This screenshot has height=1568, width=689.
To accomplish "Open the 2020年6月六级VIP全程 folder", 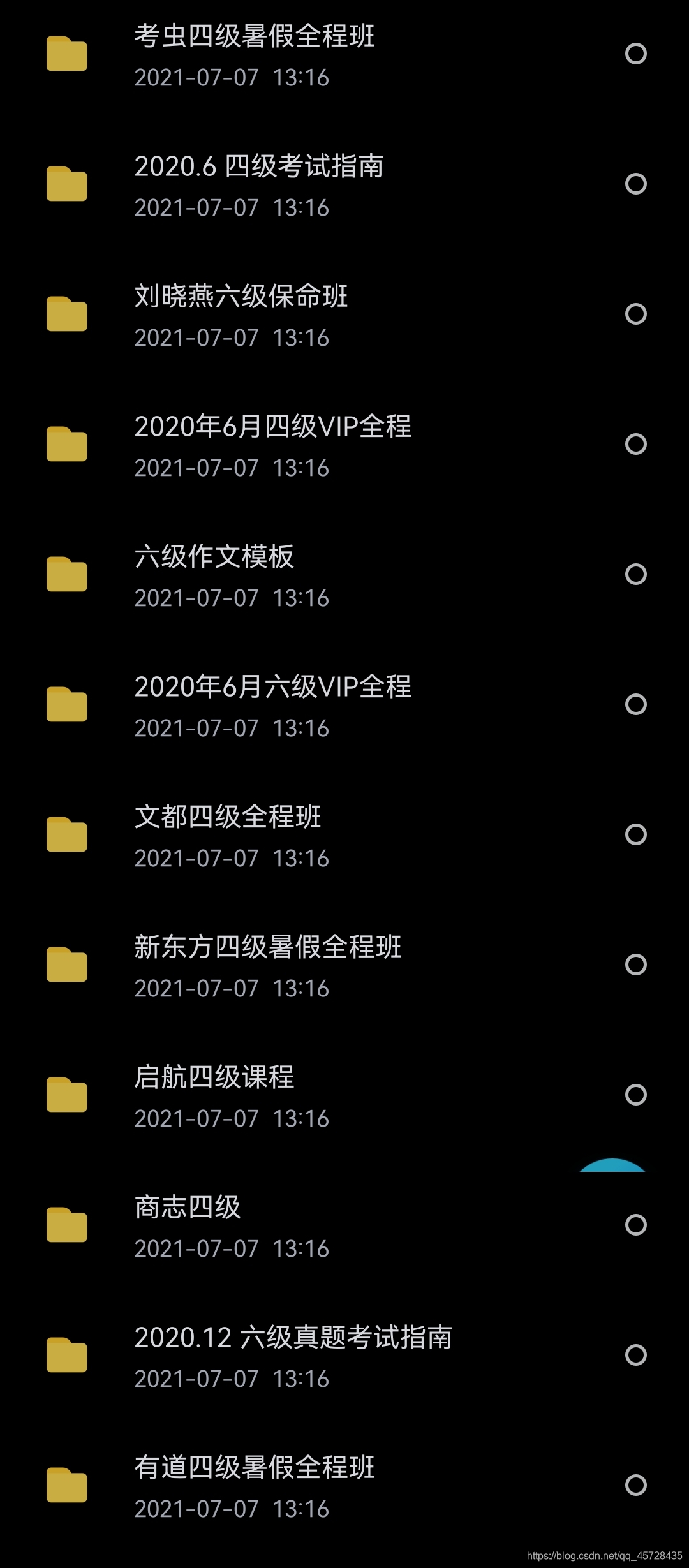I will click(x=272, y=688).
